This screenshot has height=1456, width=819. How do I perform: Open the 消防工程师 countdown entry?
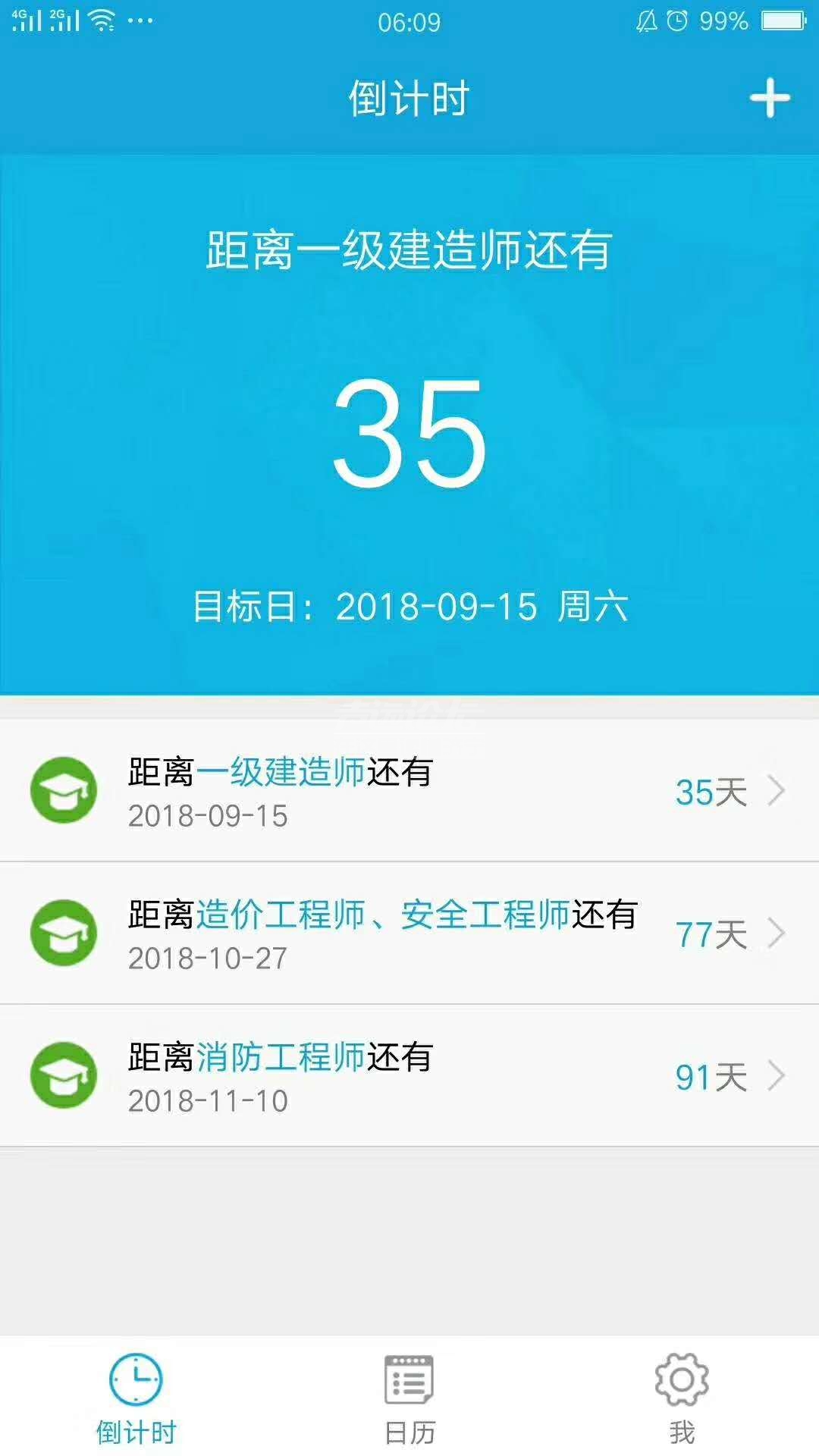[x=379, y=1074]
